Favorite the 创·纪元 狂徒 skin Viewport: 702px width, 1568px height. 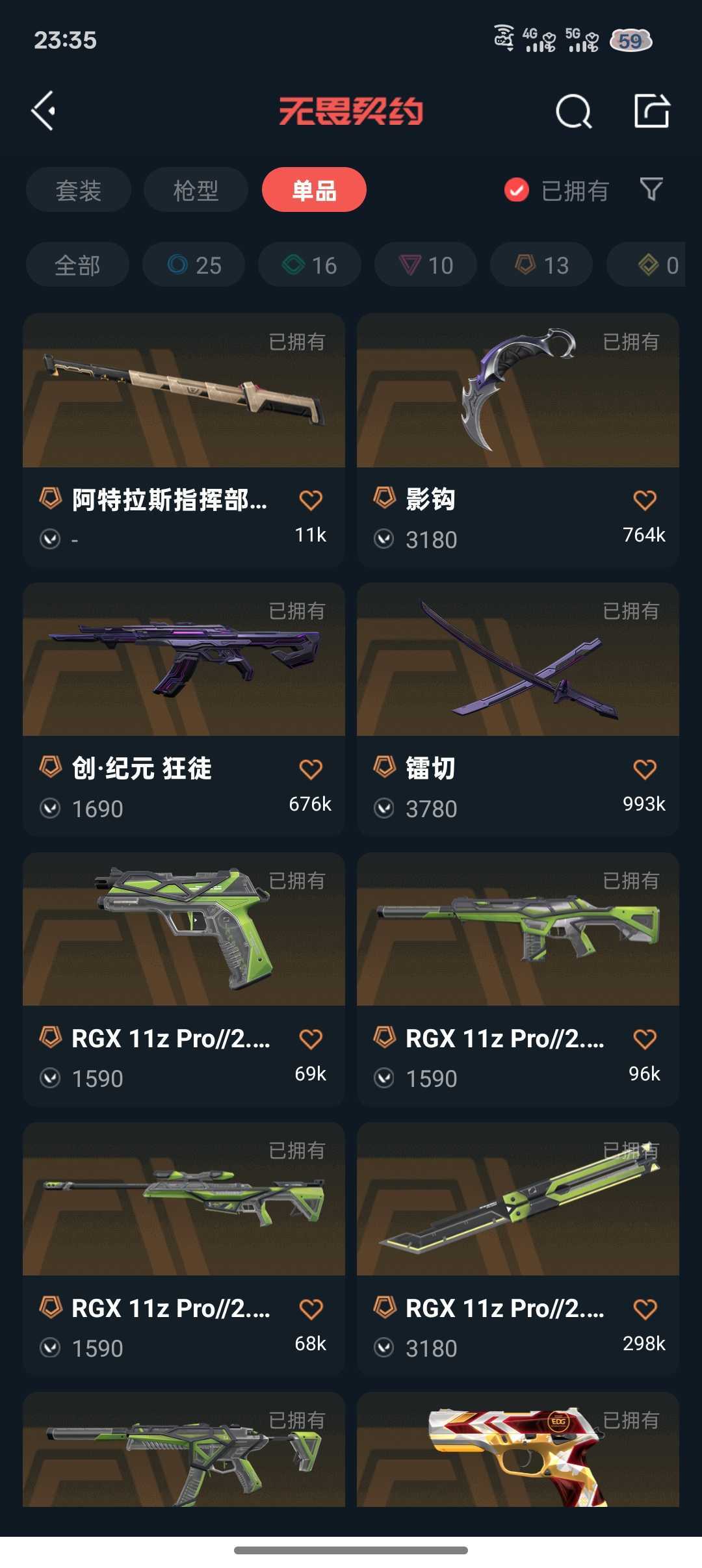tap(311, 770)
